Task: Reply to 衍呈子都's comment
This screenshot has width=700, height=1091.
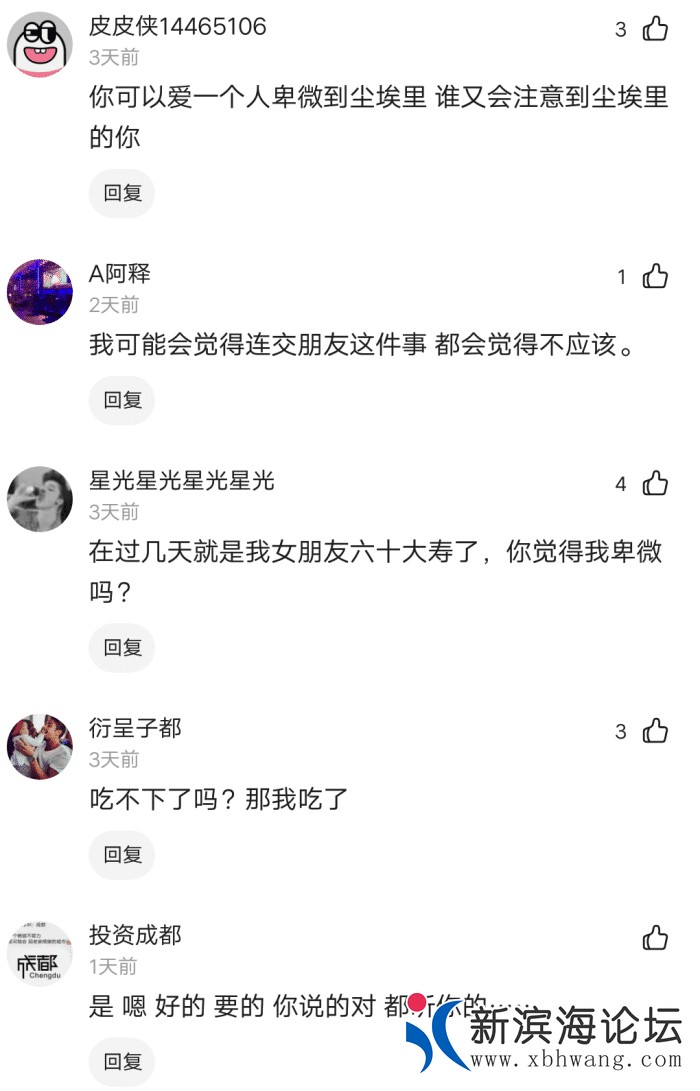Action: [123, 854]
